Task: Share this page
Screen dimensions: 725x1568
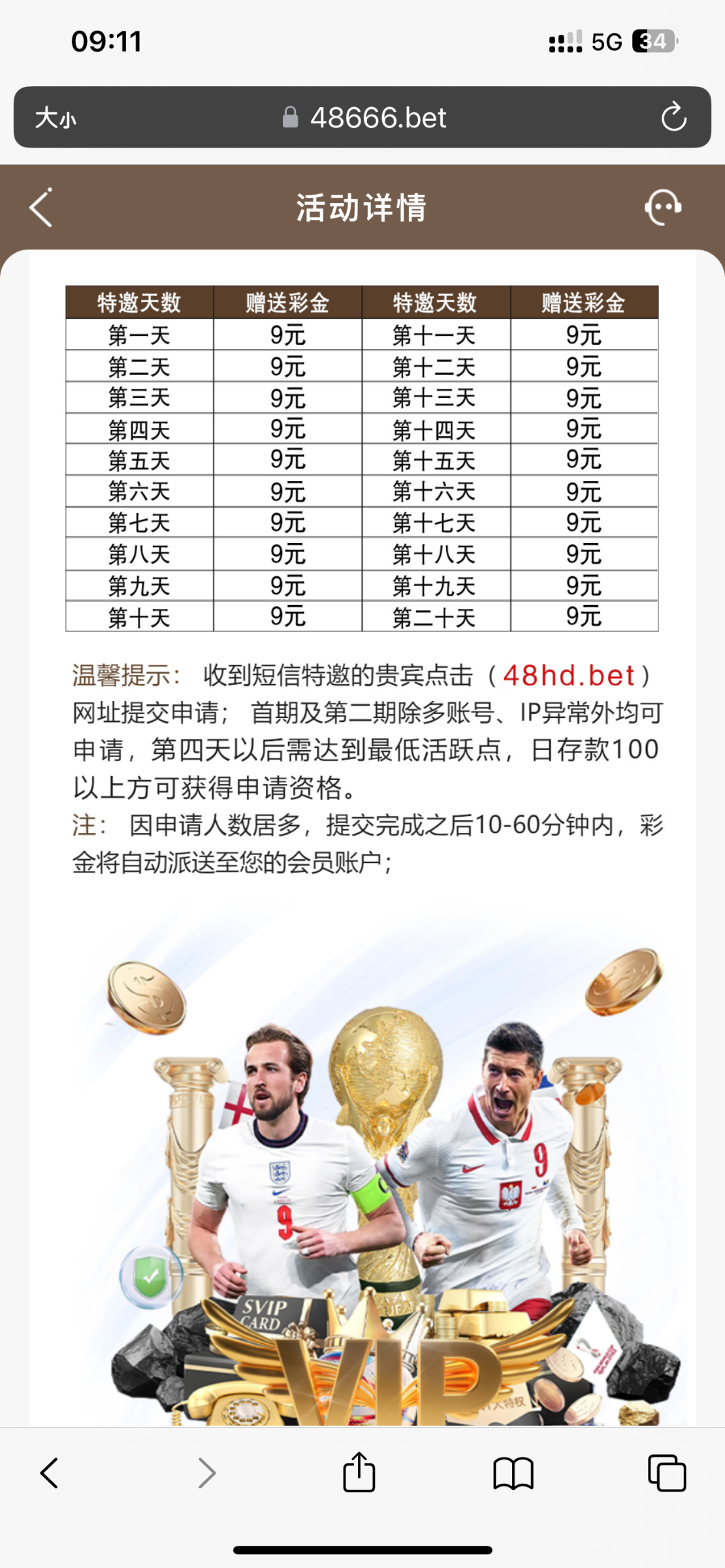Action: [359, 1473]
